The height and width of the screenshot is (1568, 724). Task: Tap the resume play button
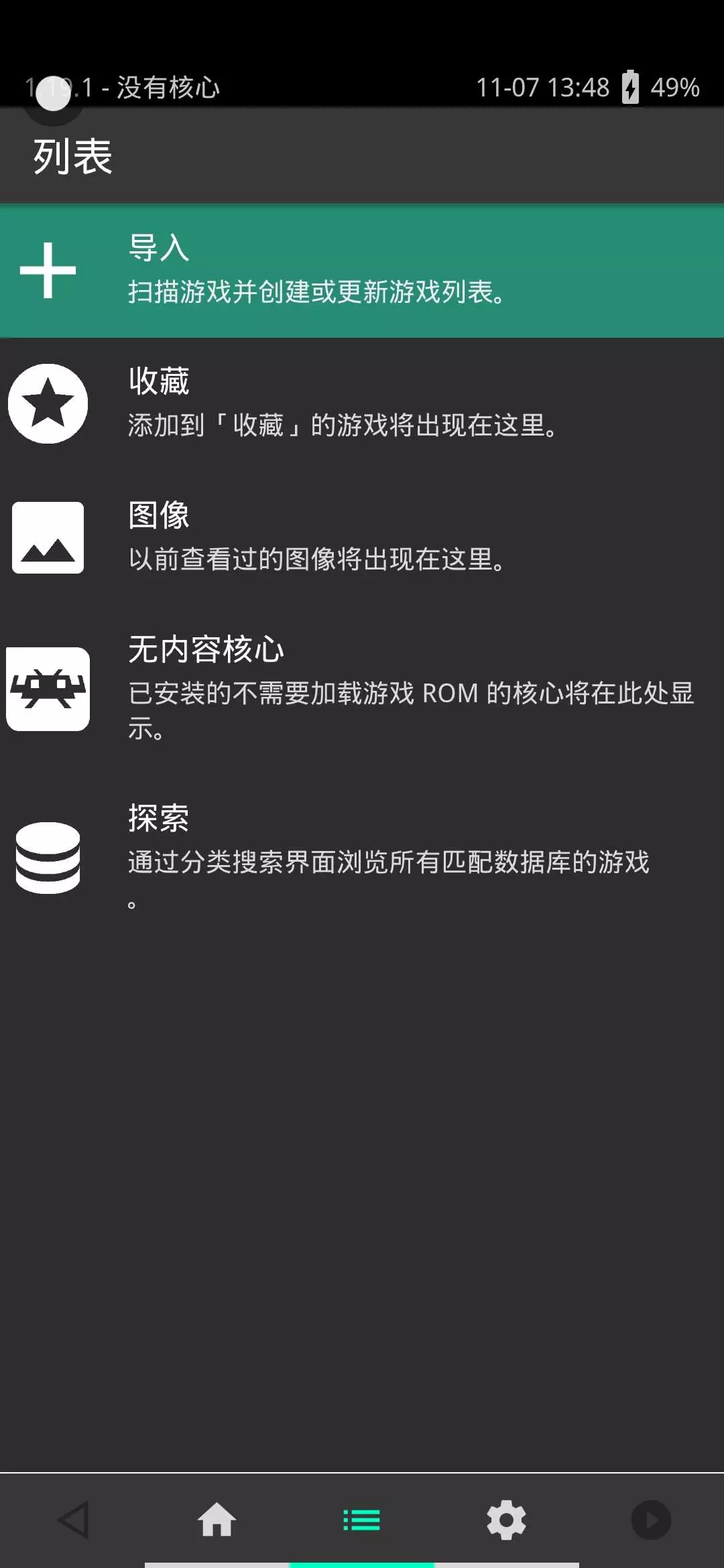point(651,1520)
